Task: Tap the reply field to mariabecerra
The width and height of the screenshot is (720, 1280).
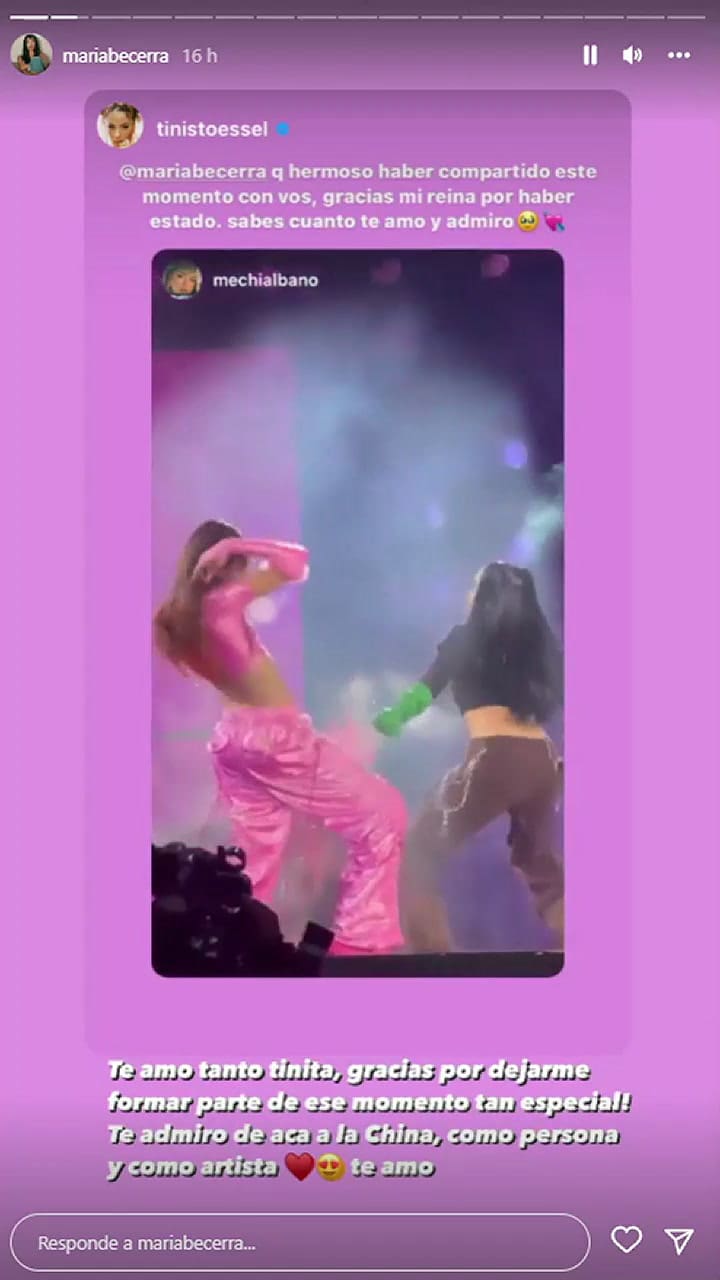Action: [x=300, y=1243]
